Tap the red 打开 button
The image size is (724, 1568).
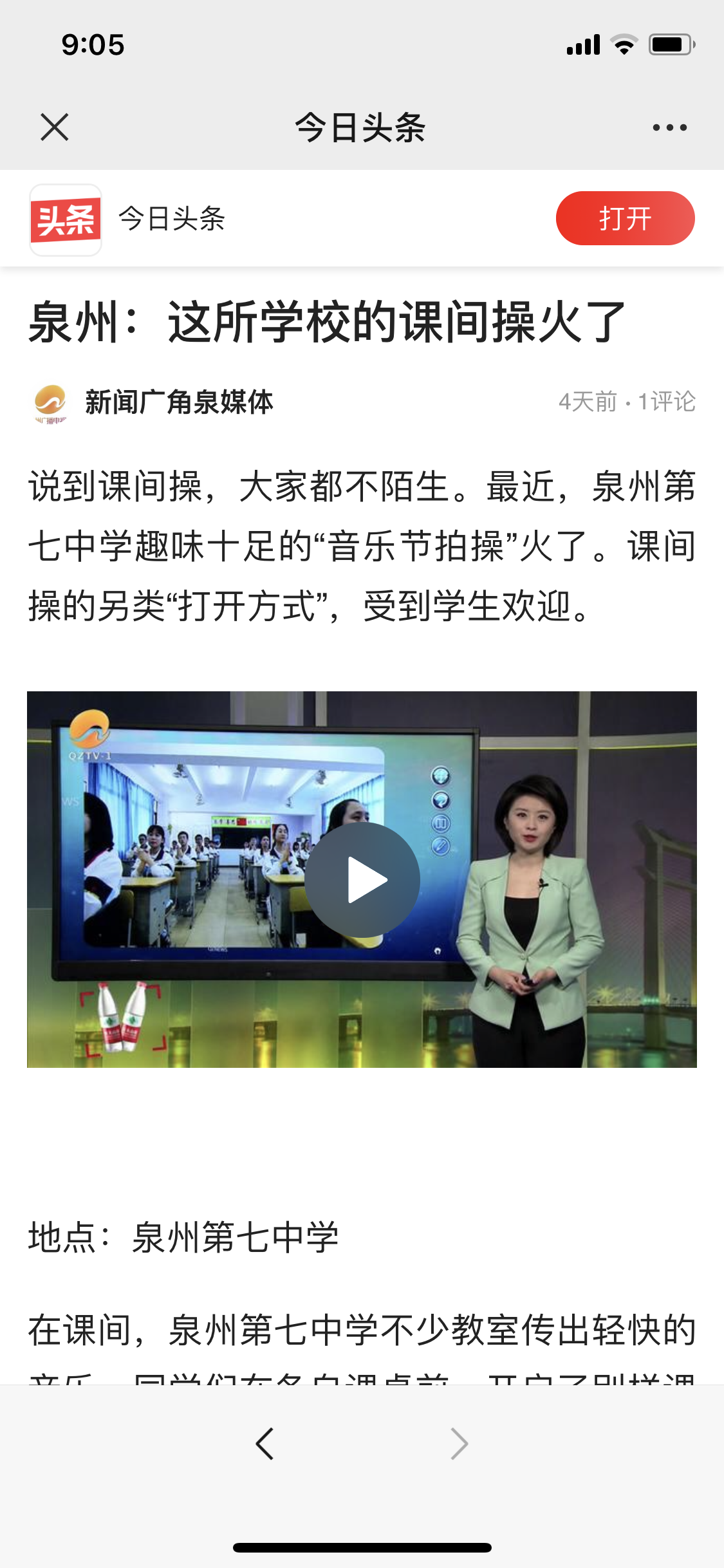click(x=624, y=218)
